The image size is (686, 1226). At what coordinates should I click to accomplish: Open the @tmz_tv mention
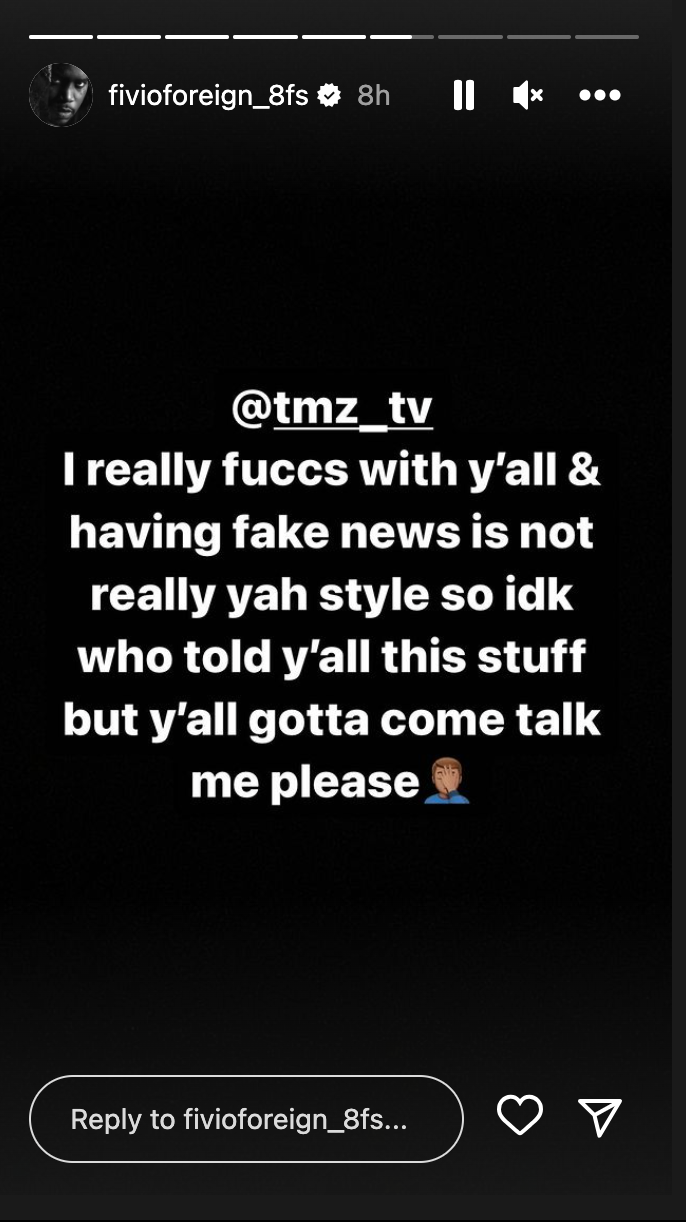332,411
